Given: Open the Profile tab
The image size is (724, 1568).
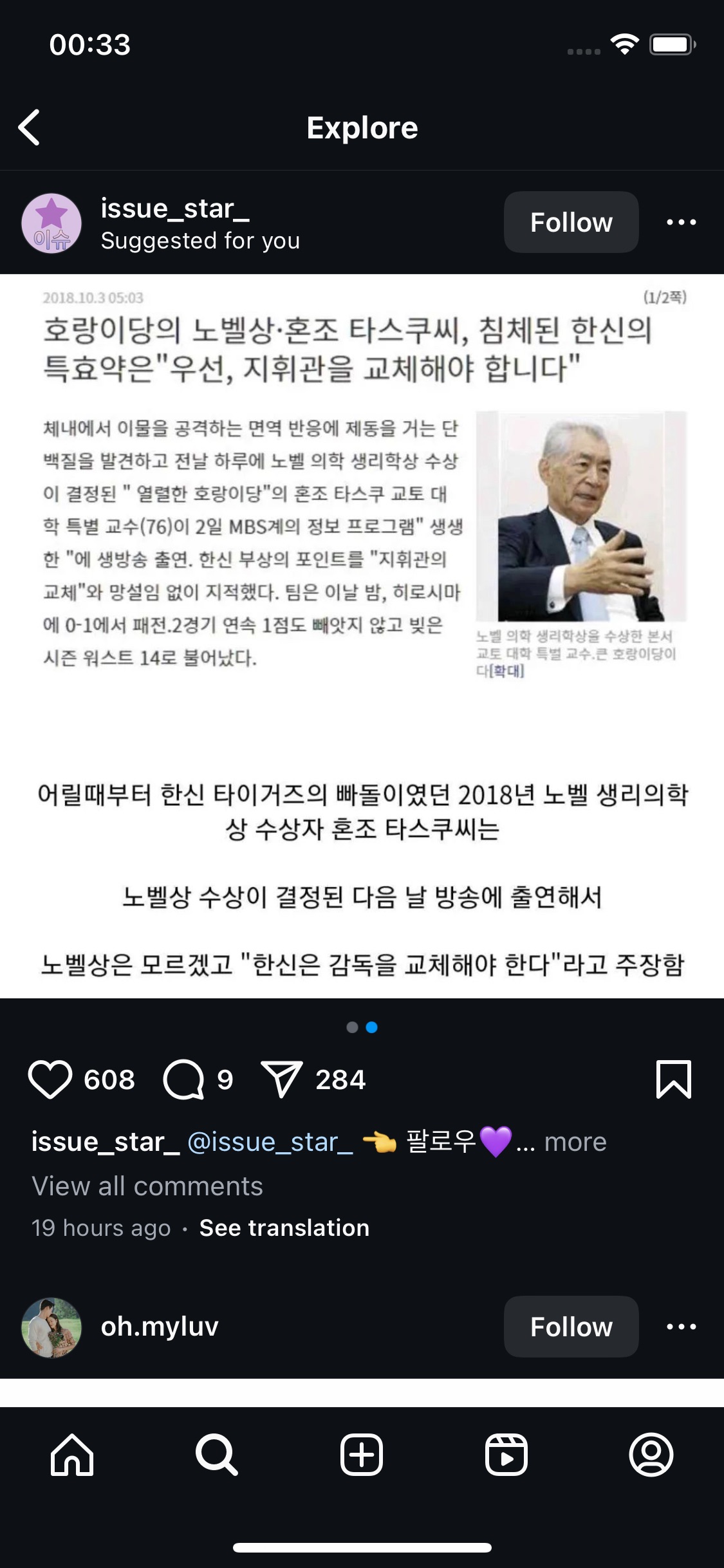Looking at the screenshot, I should pos(651,1455).
